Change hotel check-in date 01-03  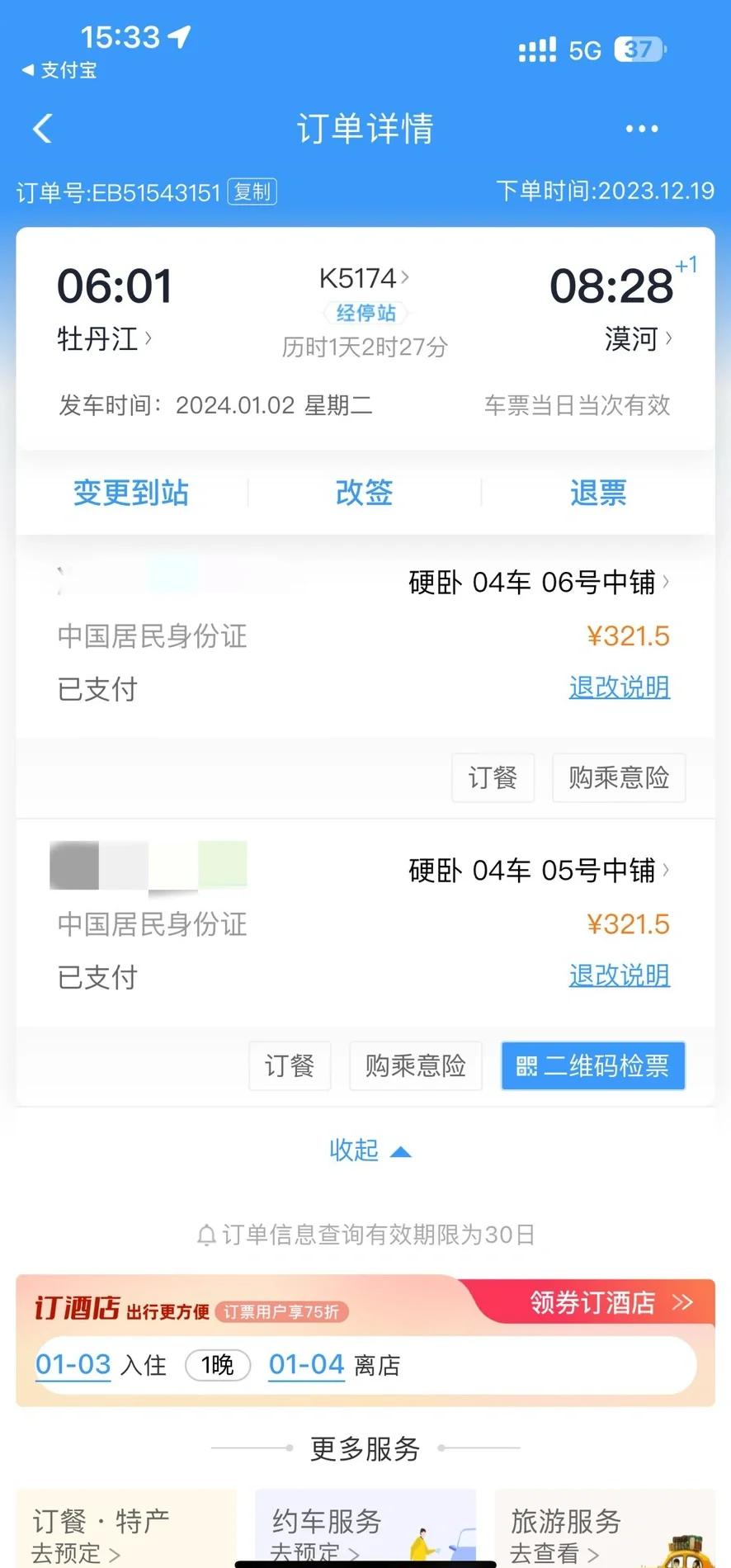tap(73, 1364)
